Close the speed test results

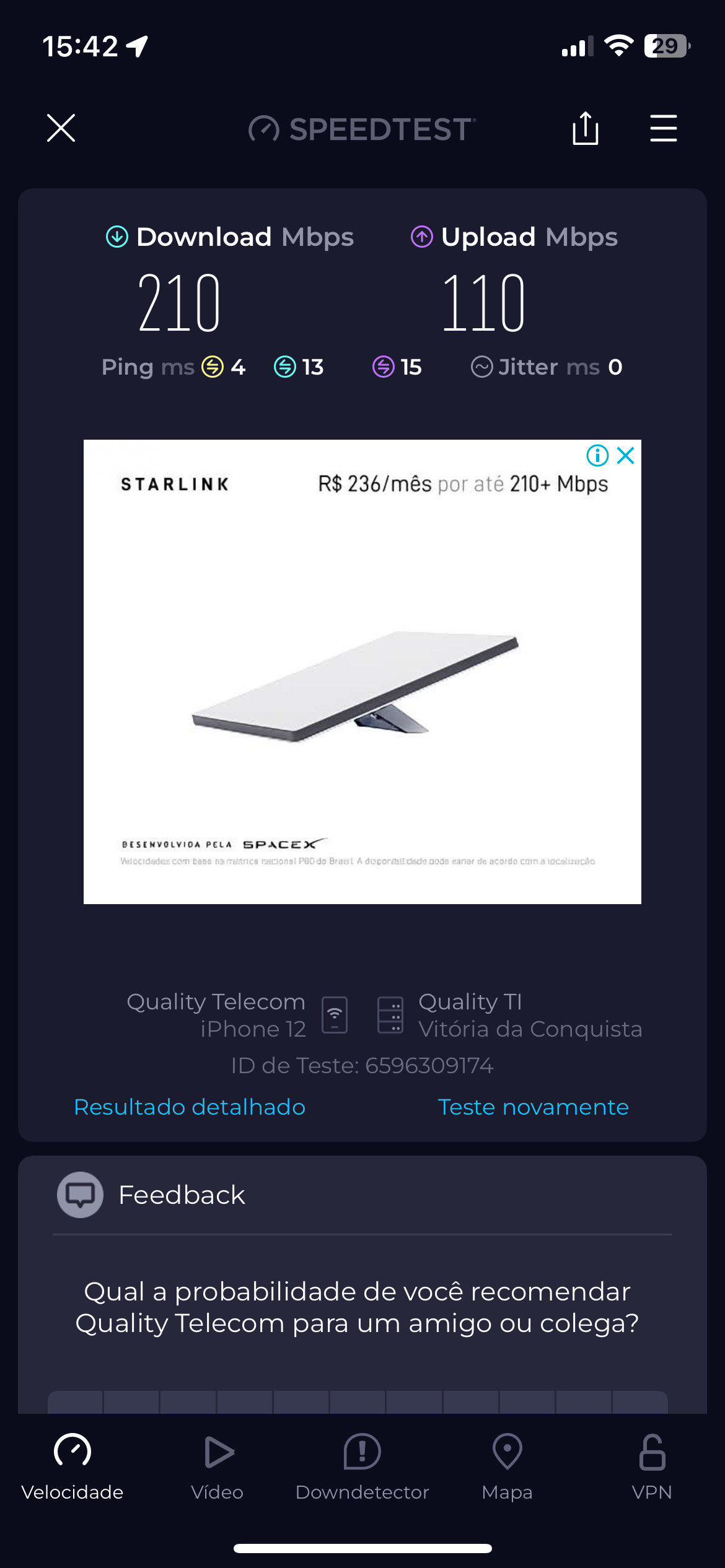61,128
